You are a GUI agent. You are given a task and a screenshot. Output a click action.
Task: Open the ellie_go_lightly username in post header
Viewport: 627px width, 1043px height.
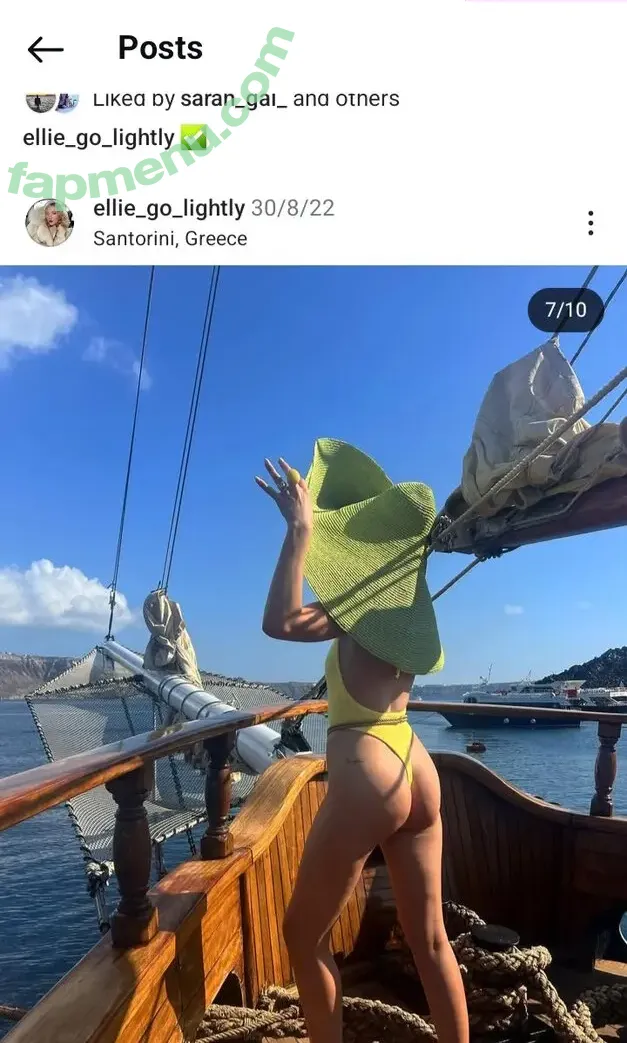tap(168, 208)
